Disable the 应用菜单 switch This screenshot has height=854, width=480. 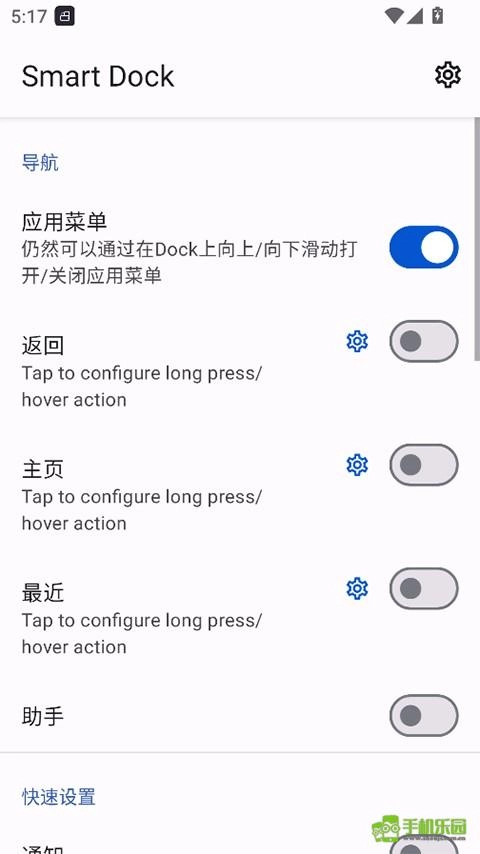tap(424, 247)
